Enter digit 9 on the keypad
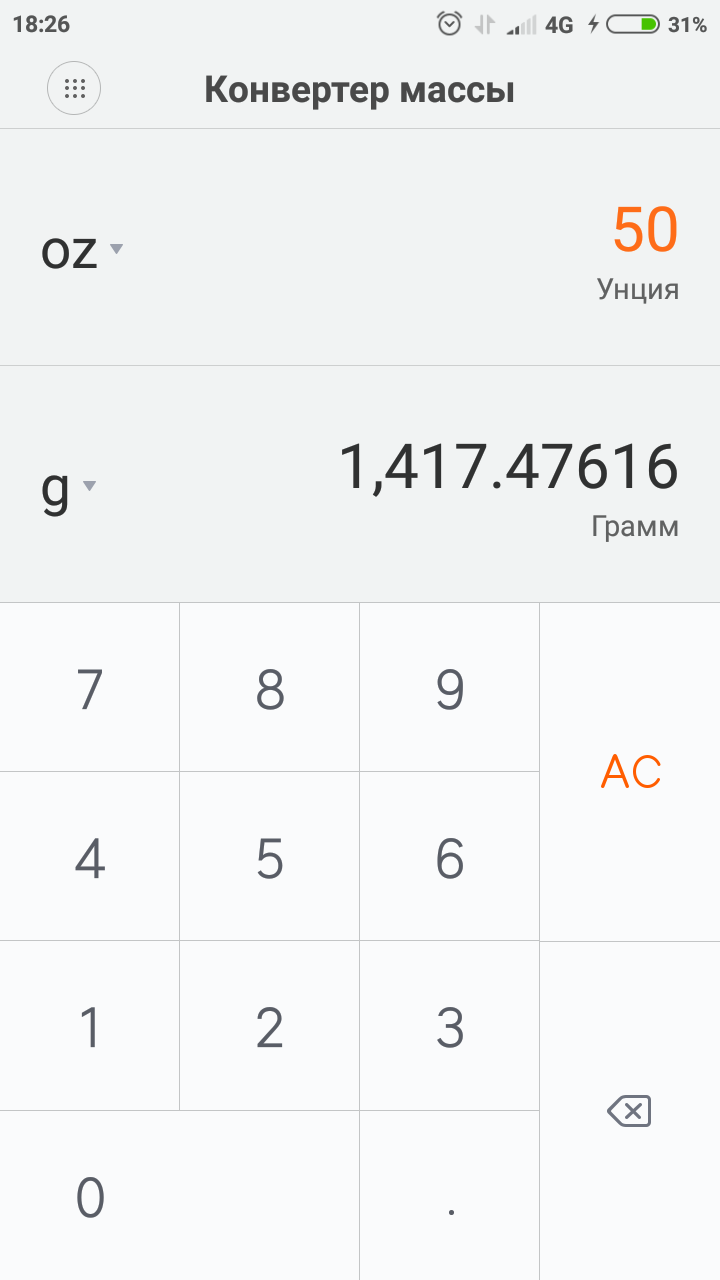The image size is (720, 1280). click(x=450, y=688)
